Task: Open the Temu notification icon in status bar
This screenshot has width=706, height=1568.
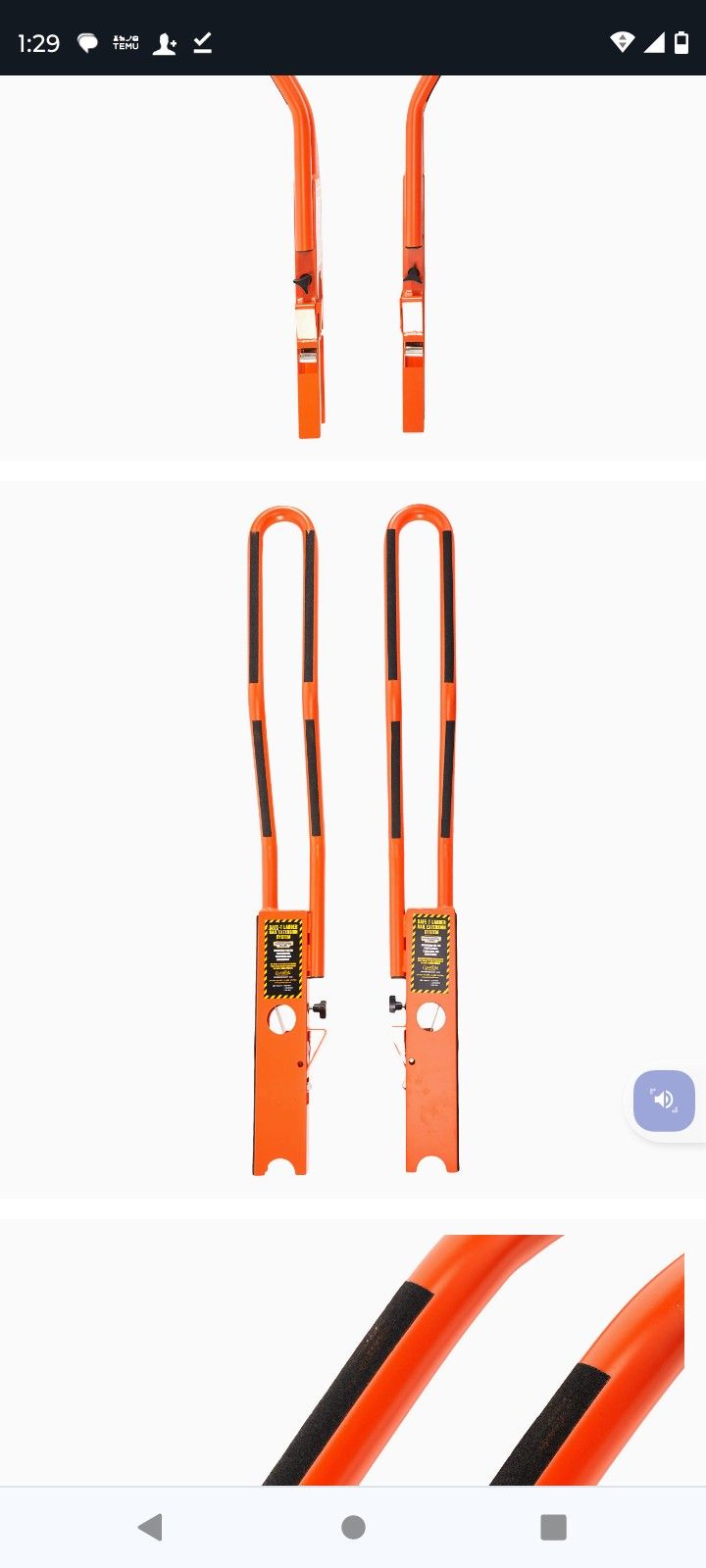Action: (x=125, y=41)
